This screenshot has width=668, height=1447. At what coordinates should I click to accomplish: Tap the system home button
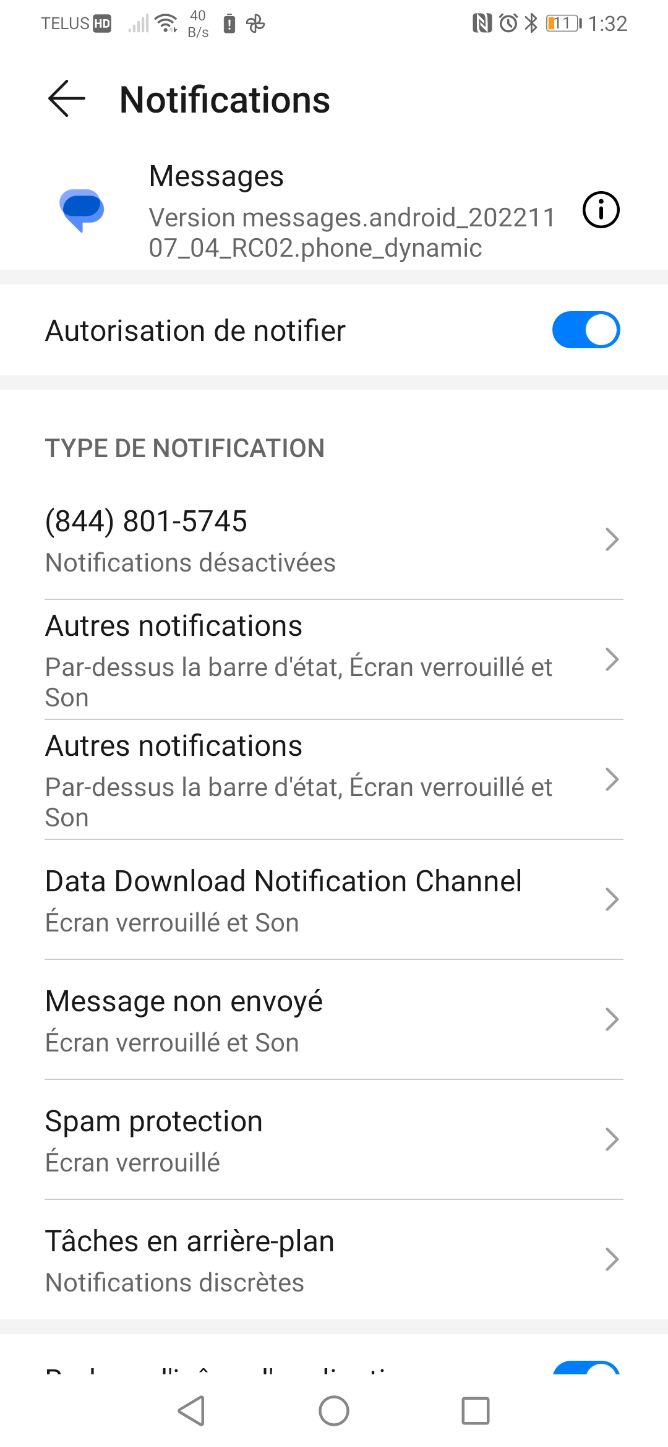[334, 1411]
